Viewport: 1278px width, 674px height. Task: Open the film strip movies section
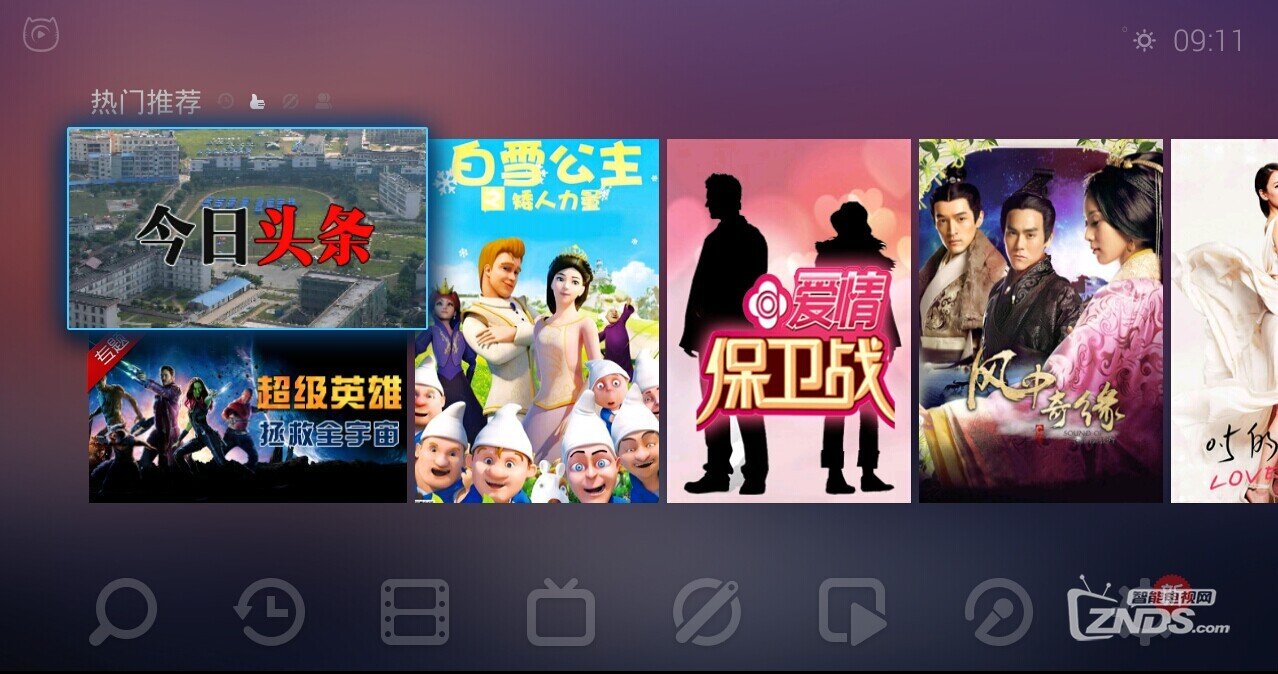[x=415, y=612]
